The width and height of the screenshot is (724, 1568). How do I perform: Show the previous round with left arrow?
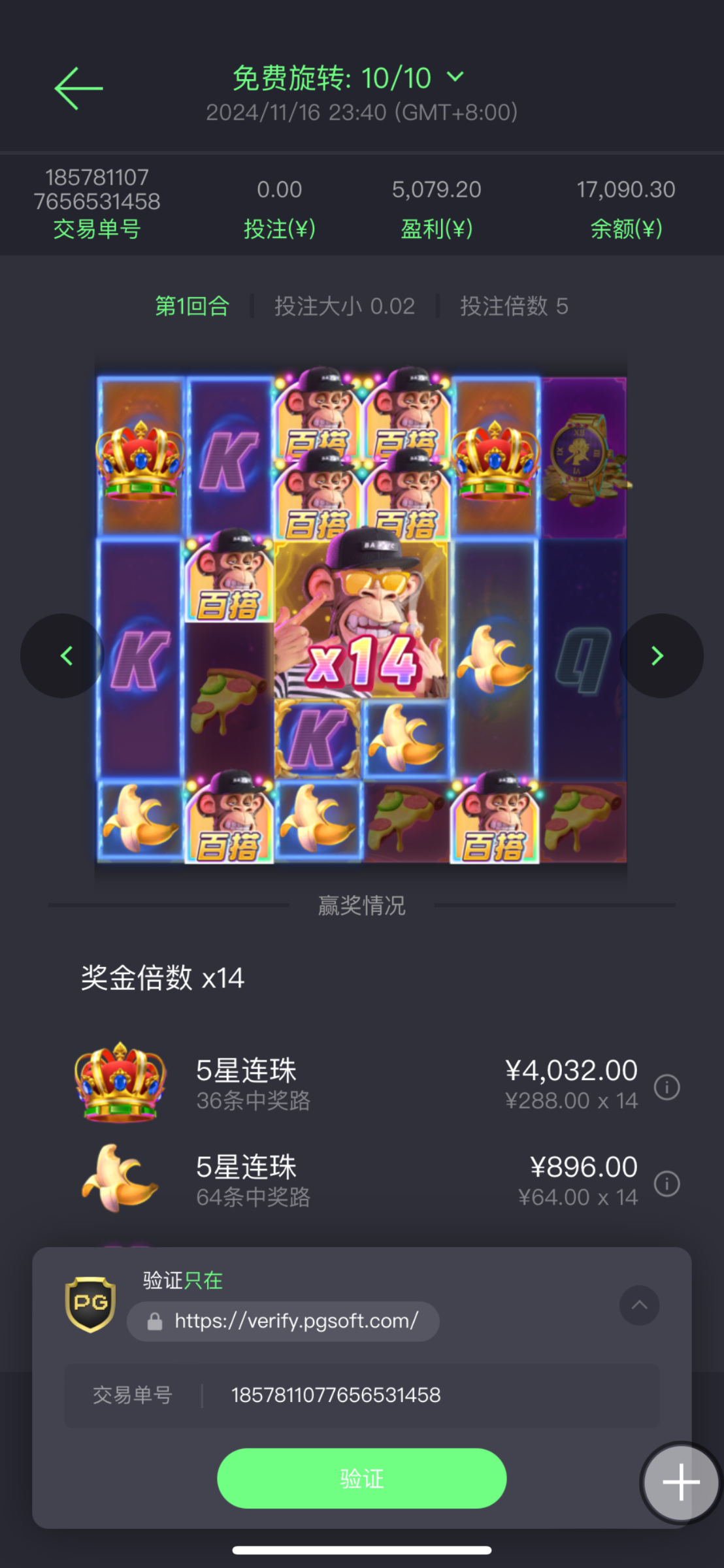tap(65, 655)
